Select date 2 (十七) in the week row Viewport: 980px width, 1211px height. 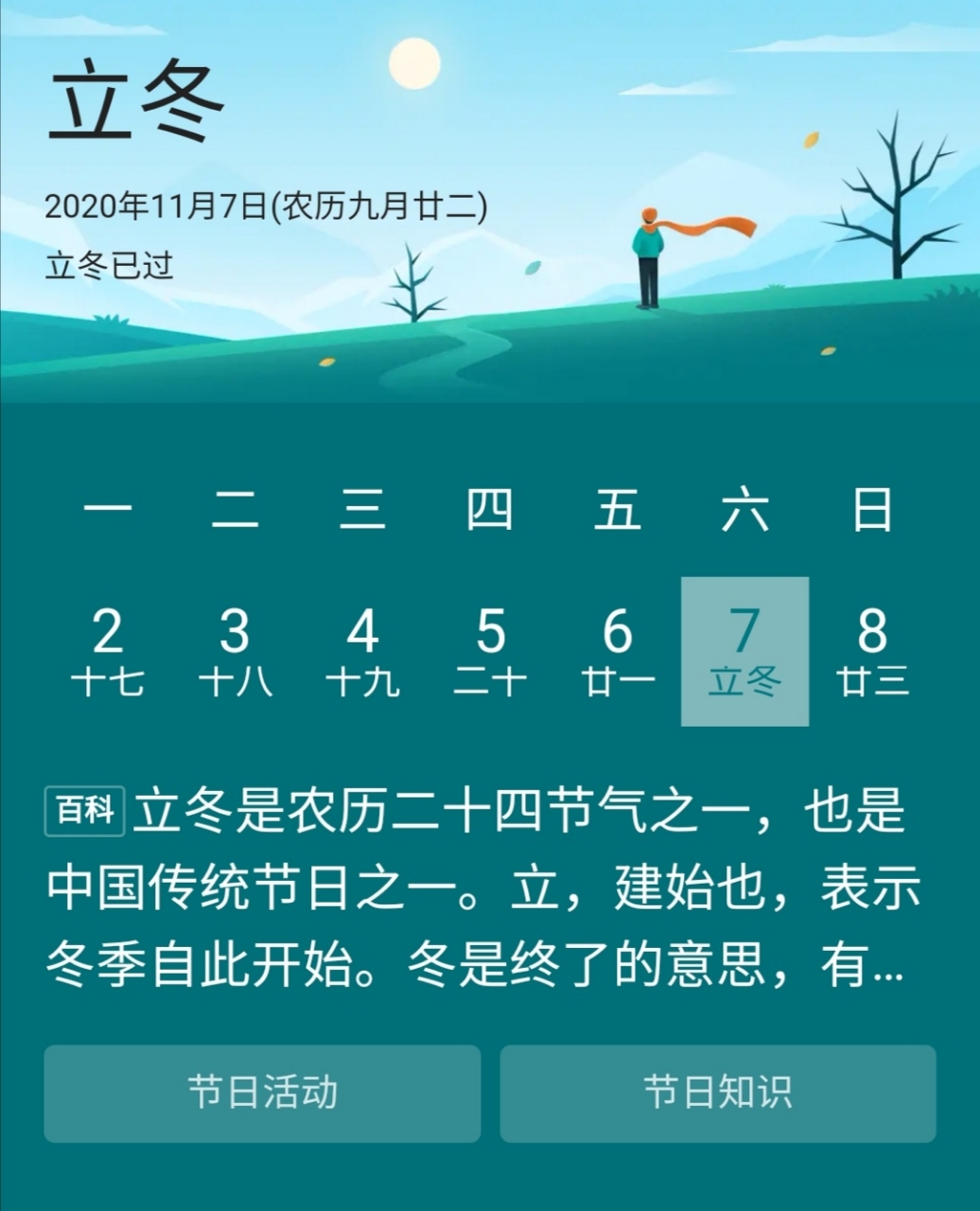[108, 651]
